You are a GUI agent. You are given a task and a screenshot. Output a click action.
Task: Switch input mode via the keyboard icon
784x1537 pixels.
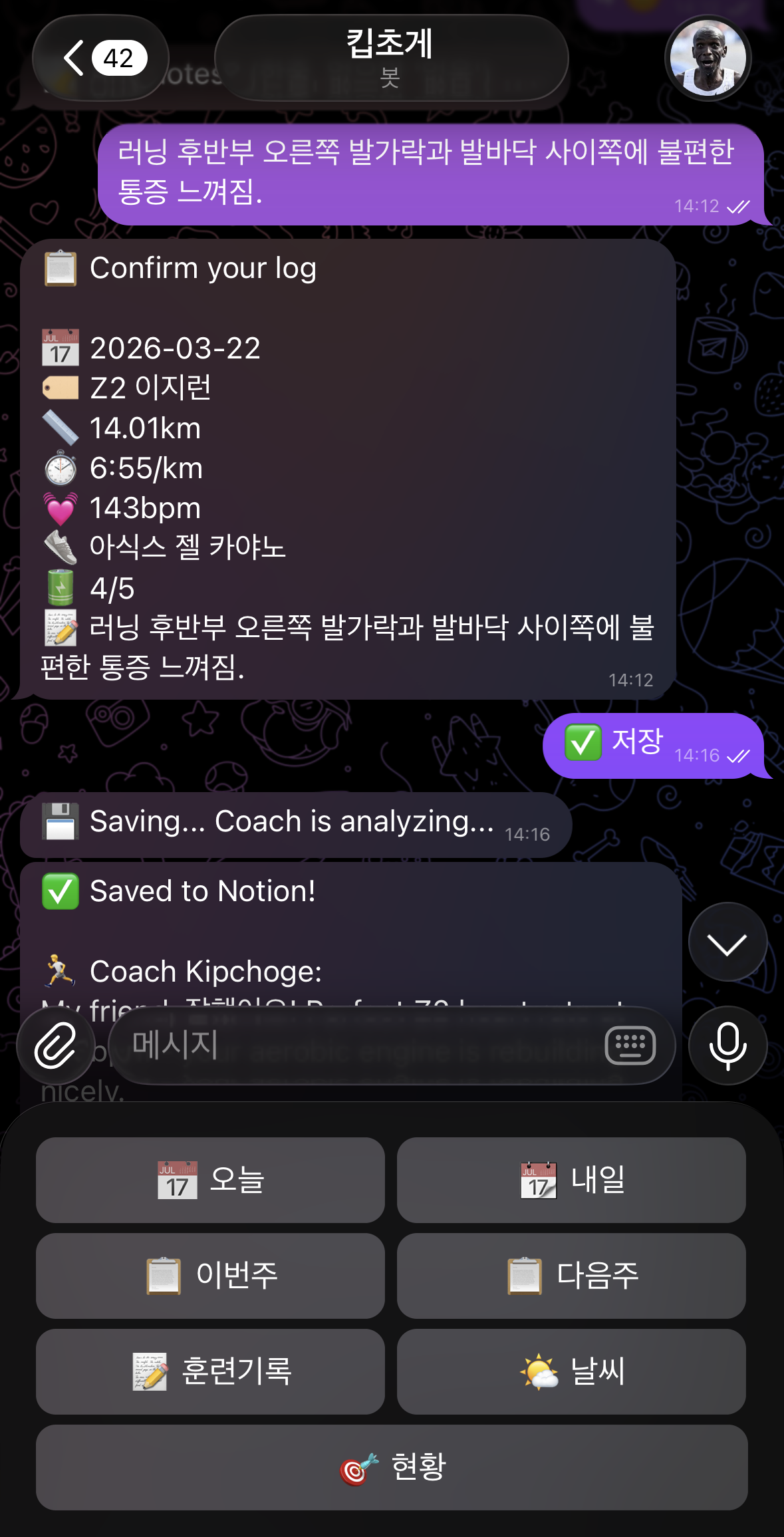pos(630,1045)
